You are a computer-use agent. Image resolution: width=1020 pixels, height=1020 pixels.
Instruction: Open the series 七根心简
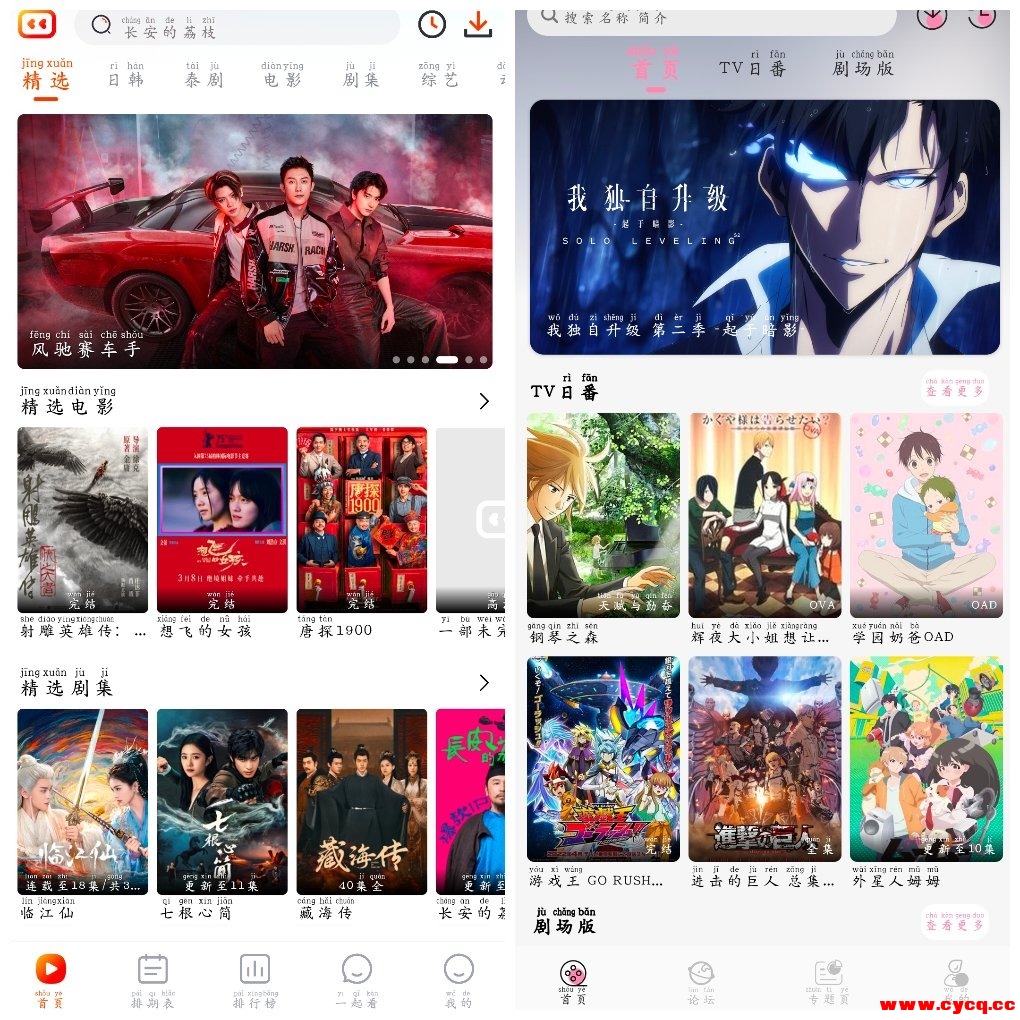pyautogui.click(x=221, y=802)
